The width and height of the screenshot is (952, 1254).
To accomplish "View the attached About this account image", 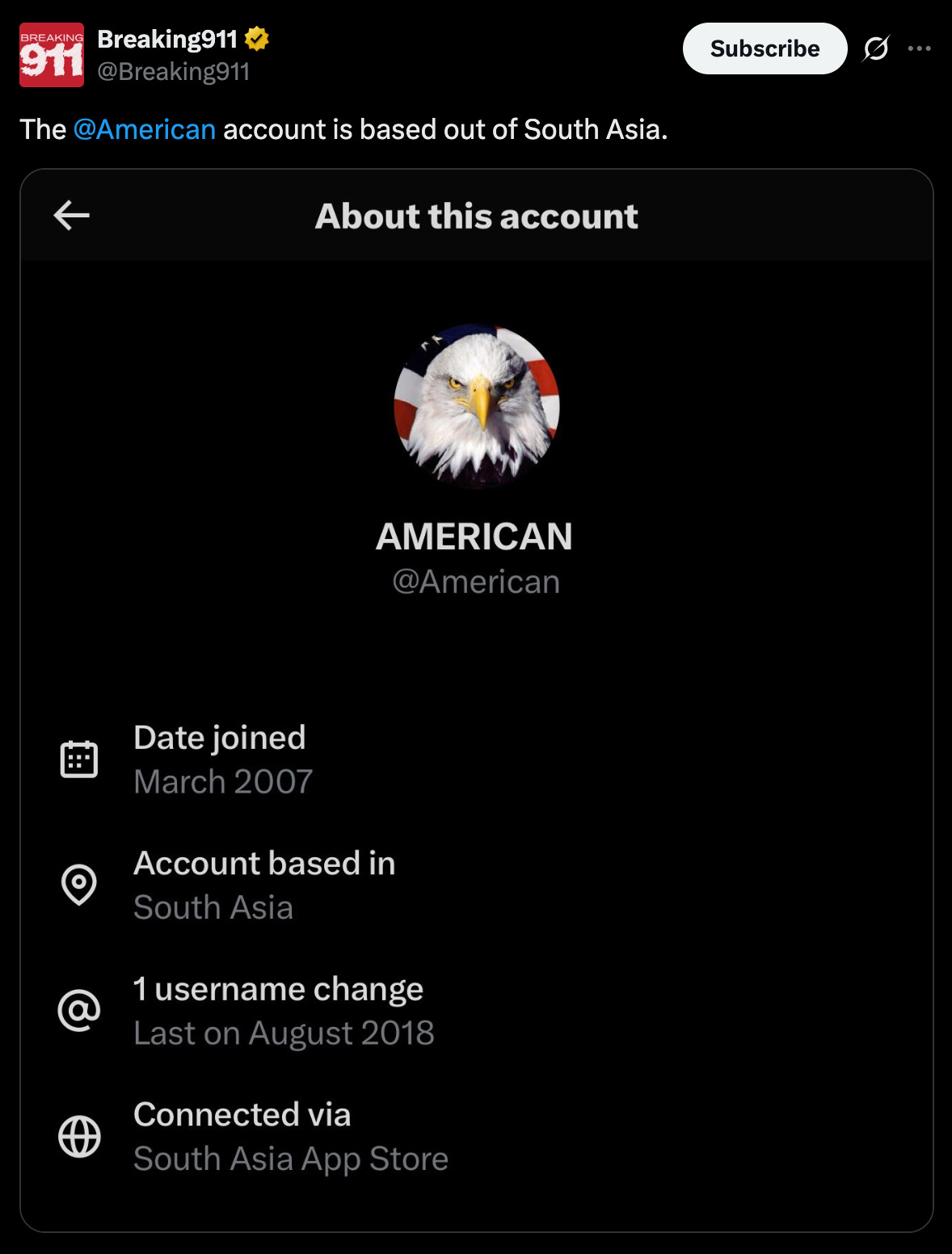I will [x=477, y=700].
